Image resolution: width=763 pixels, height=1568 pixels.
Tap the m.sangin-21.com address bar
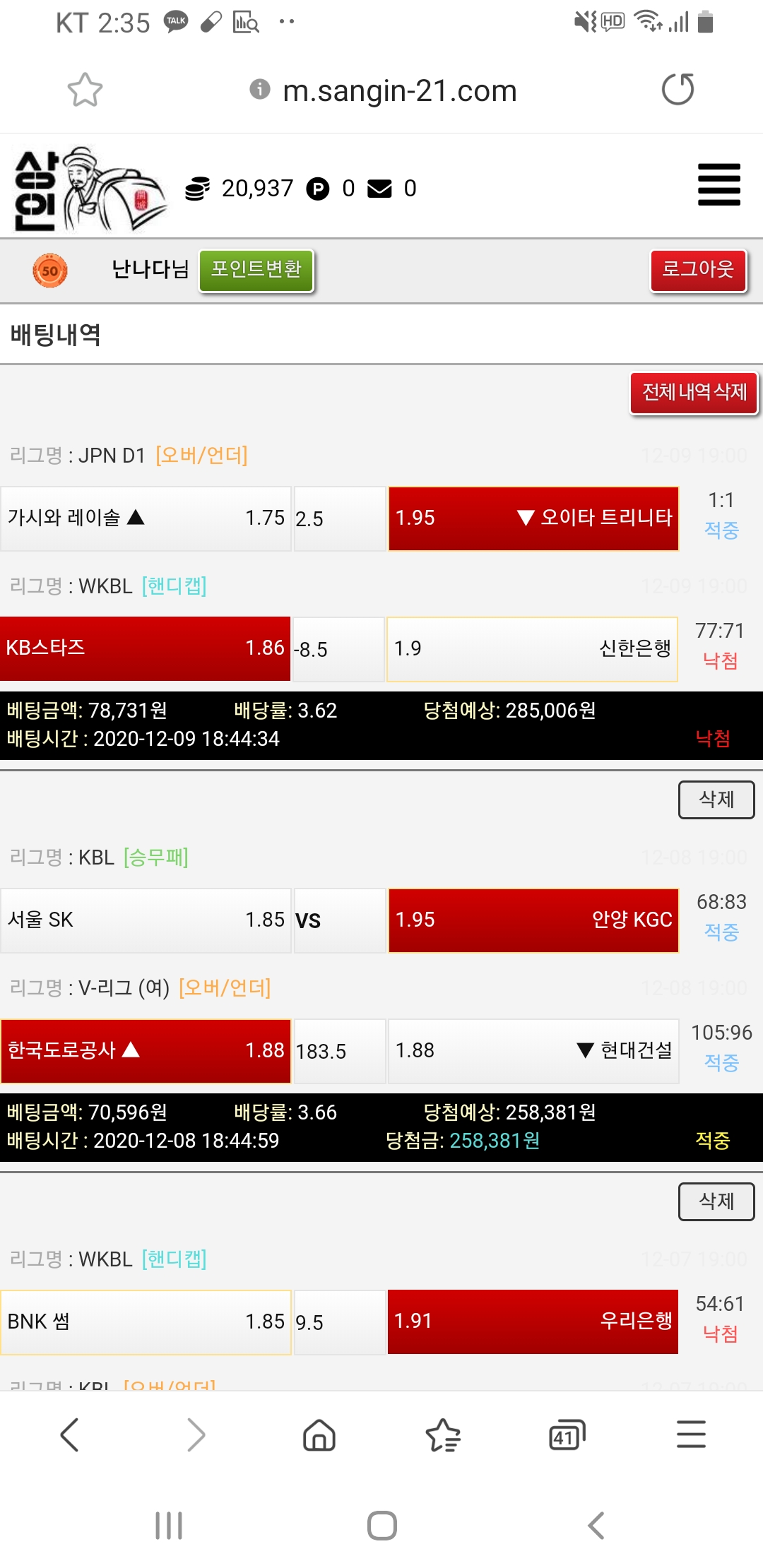tap(399, 90)
